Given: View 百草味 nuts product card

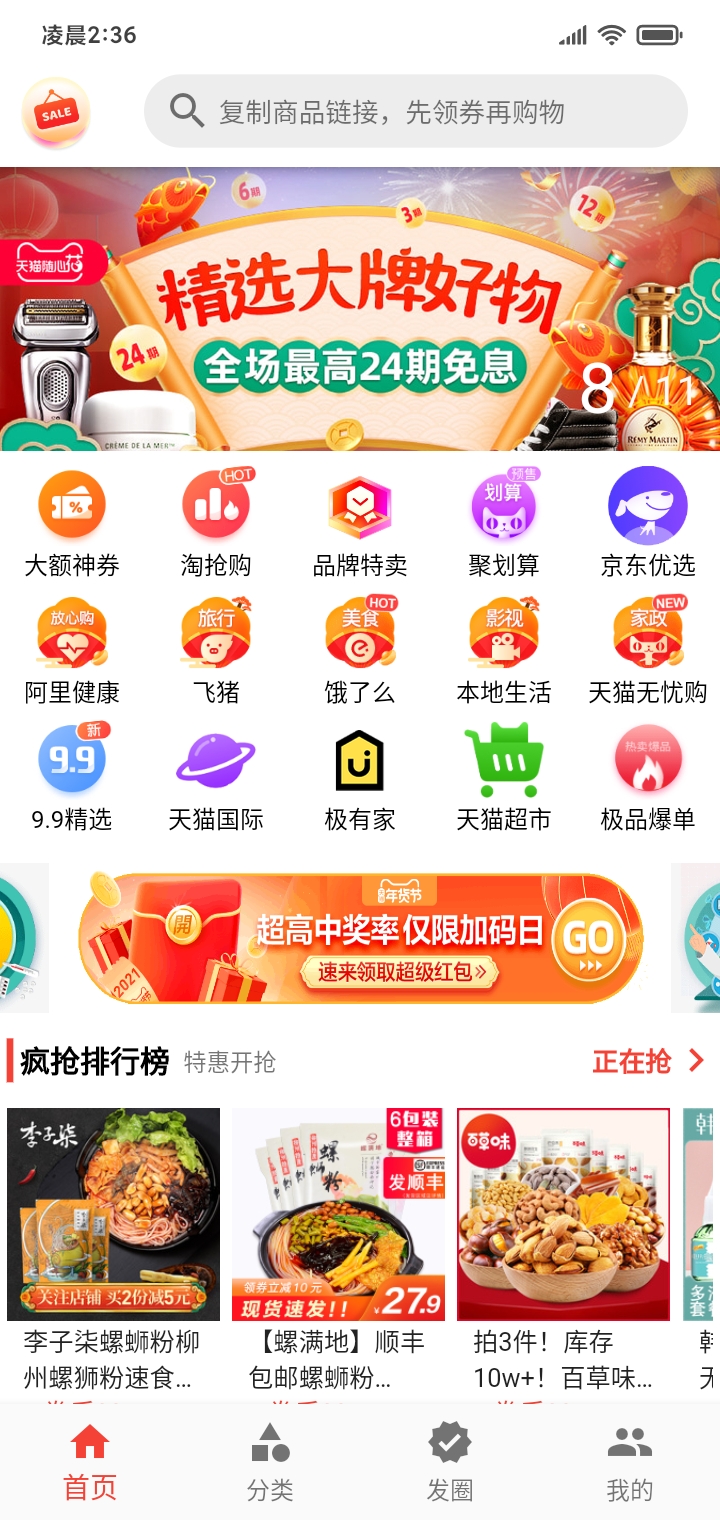Looking at the screenshot, I should pyautogui.click(x=563, y=1250).
